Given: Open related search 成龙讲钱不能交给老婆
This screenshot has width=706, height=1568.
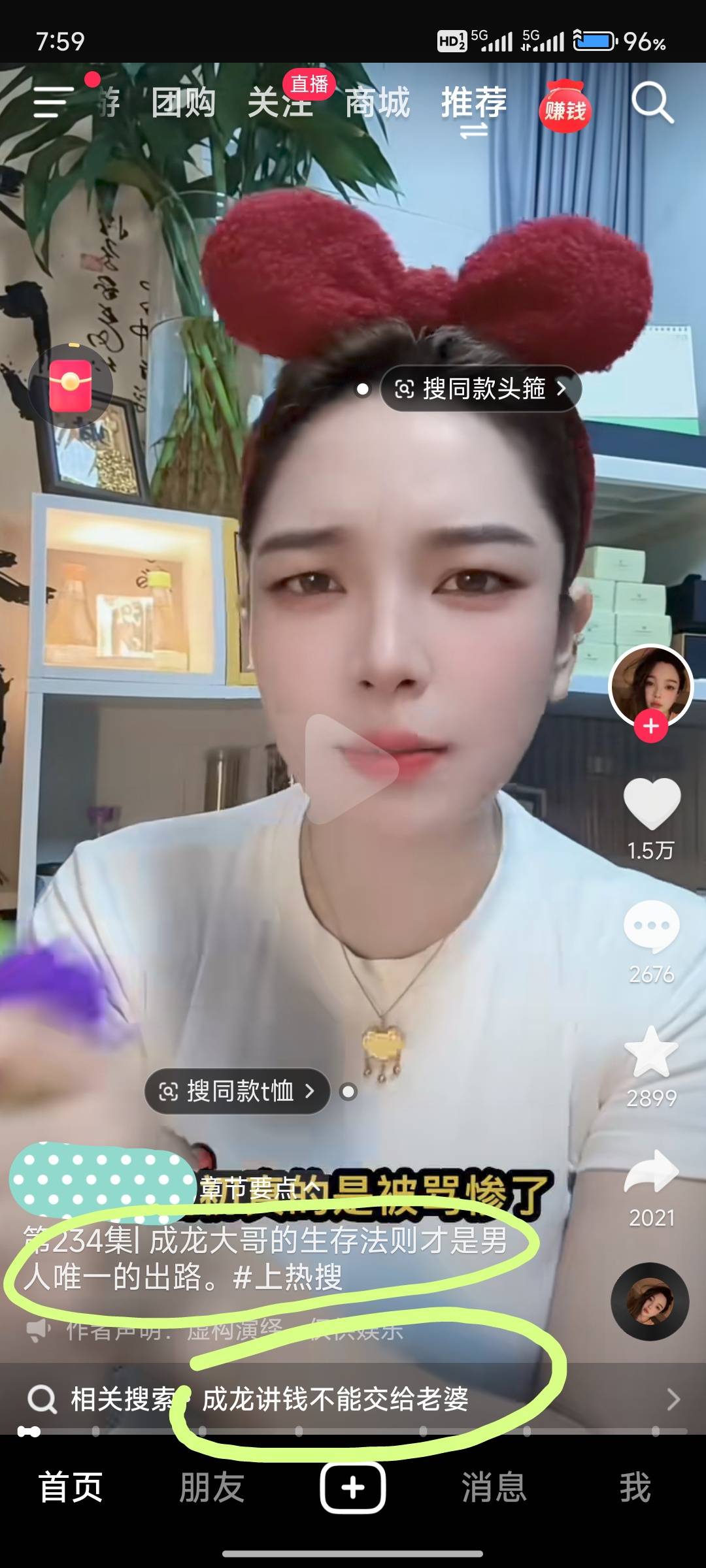Looking at the screenshot, I should 335,1399.
